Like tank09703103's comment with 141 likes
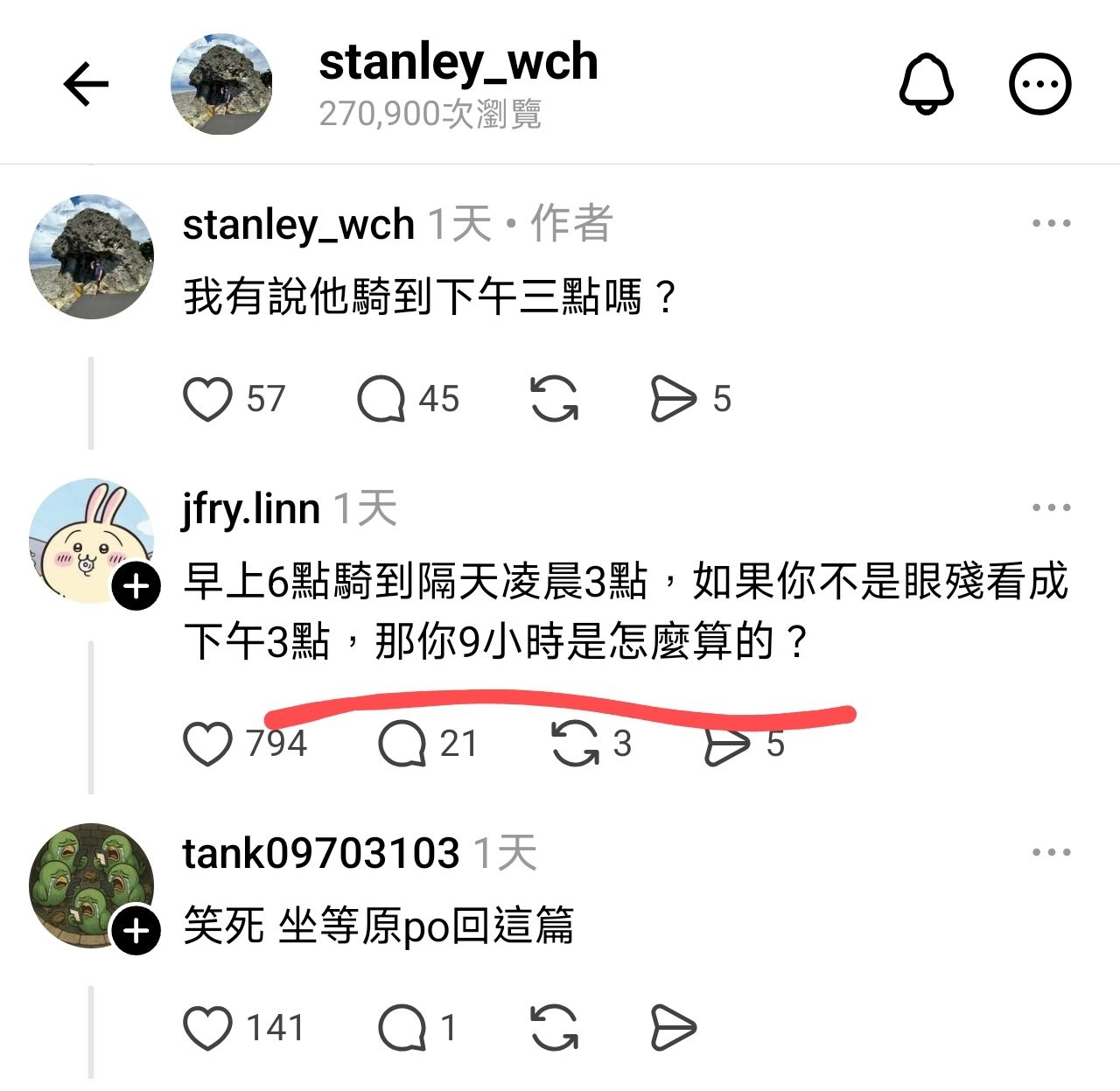Image resolution: width=1120 pixels, height=1091 pixels. pyautogui.click(x=207, y=1027)
